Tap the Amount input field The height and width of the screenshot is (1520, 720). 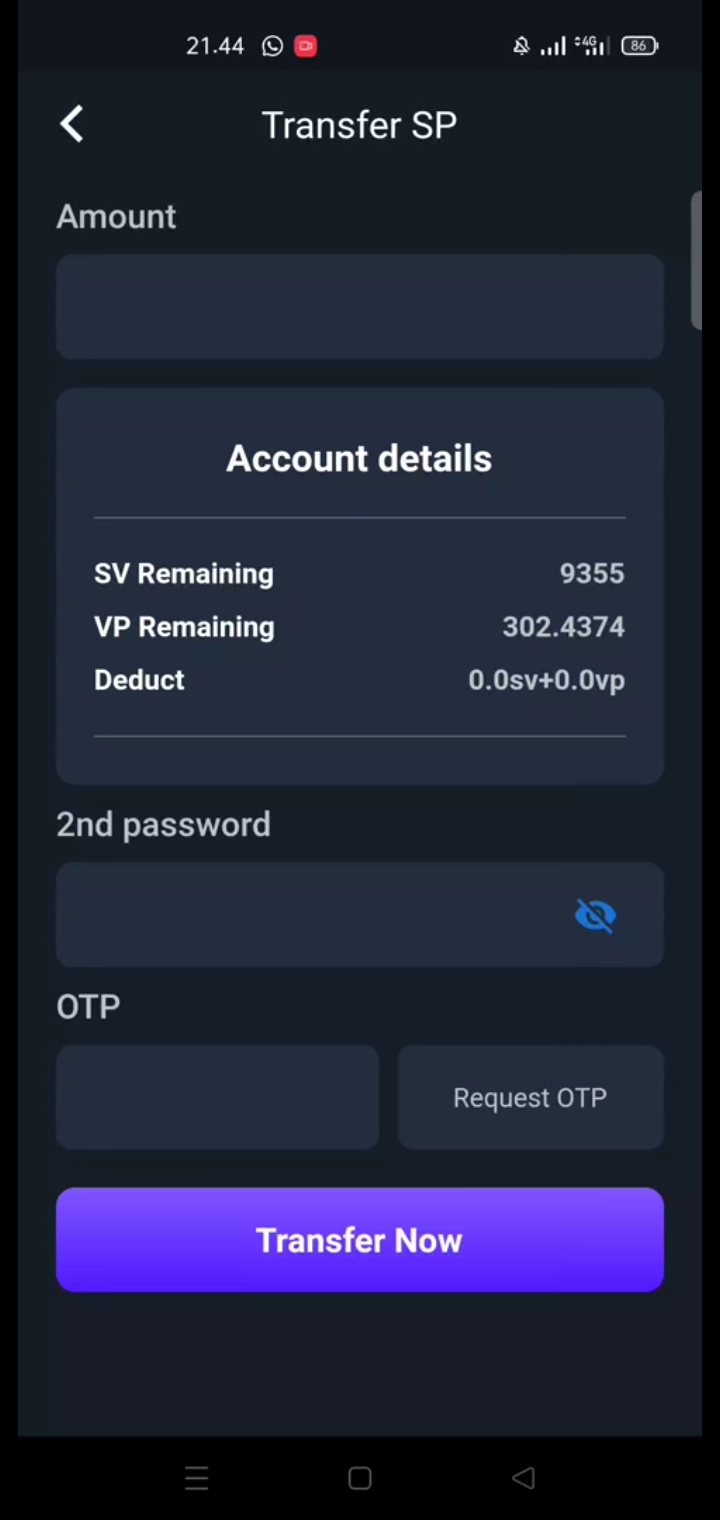click(360, 306)
